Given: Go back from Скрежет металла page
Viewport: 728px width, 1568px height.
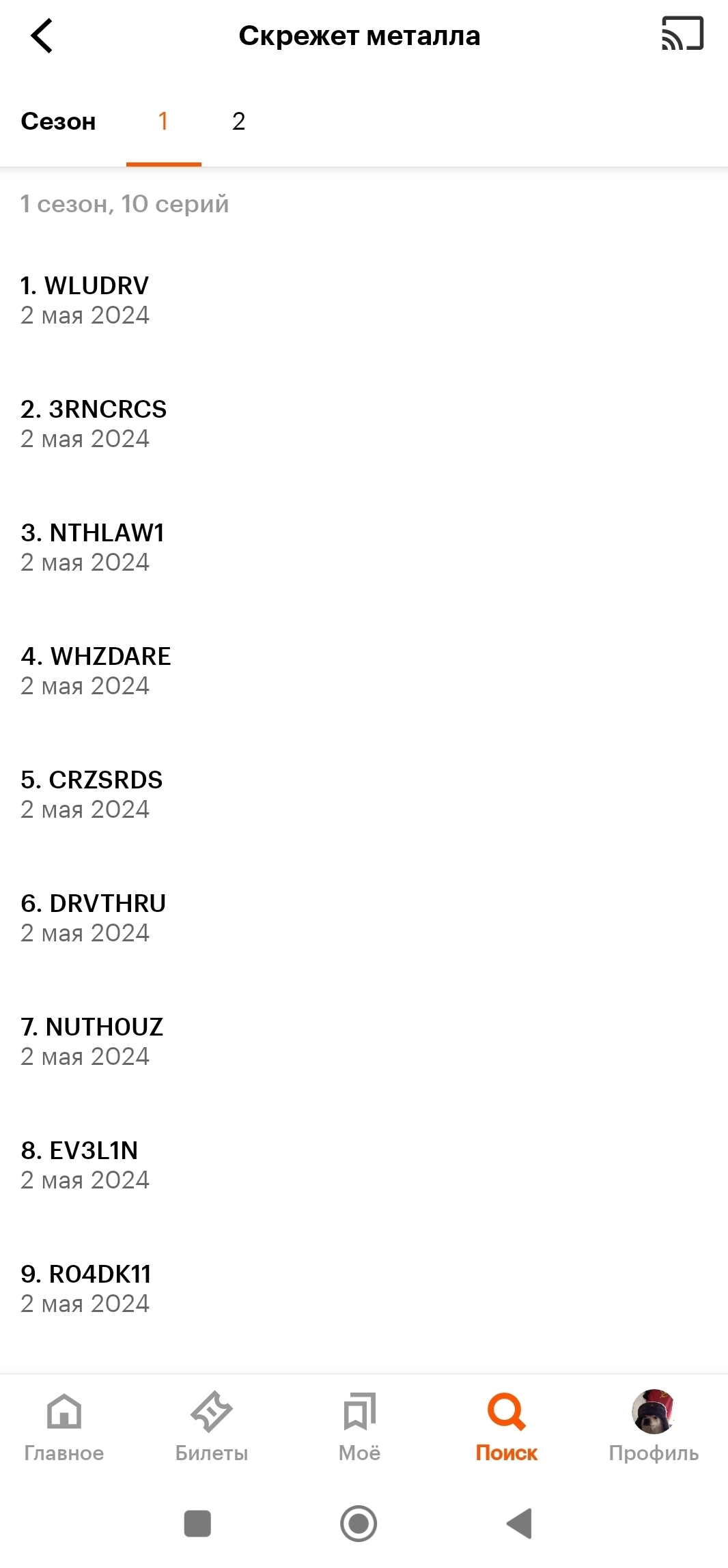Looking at the screenshot, I should pos(42,35).
